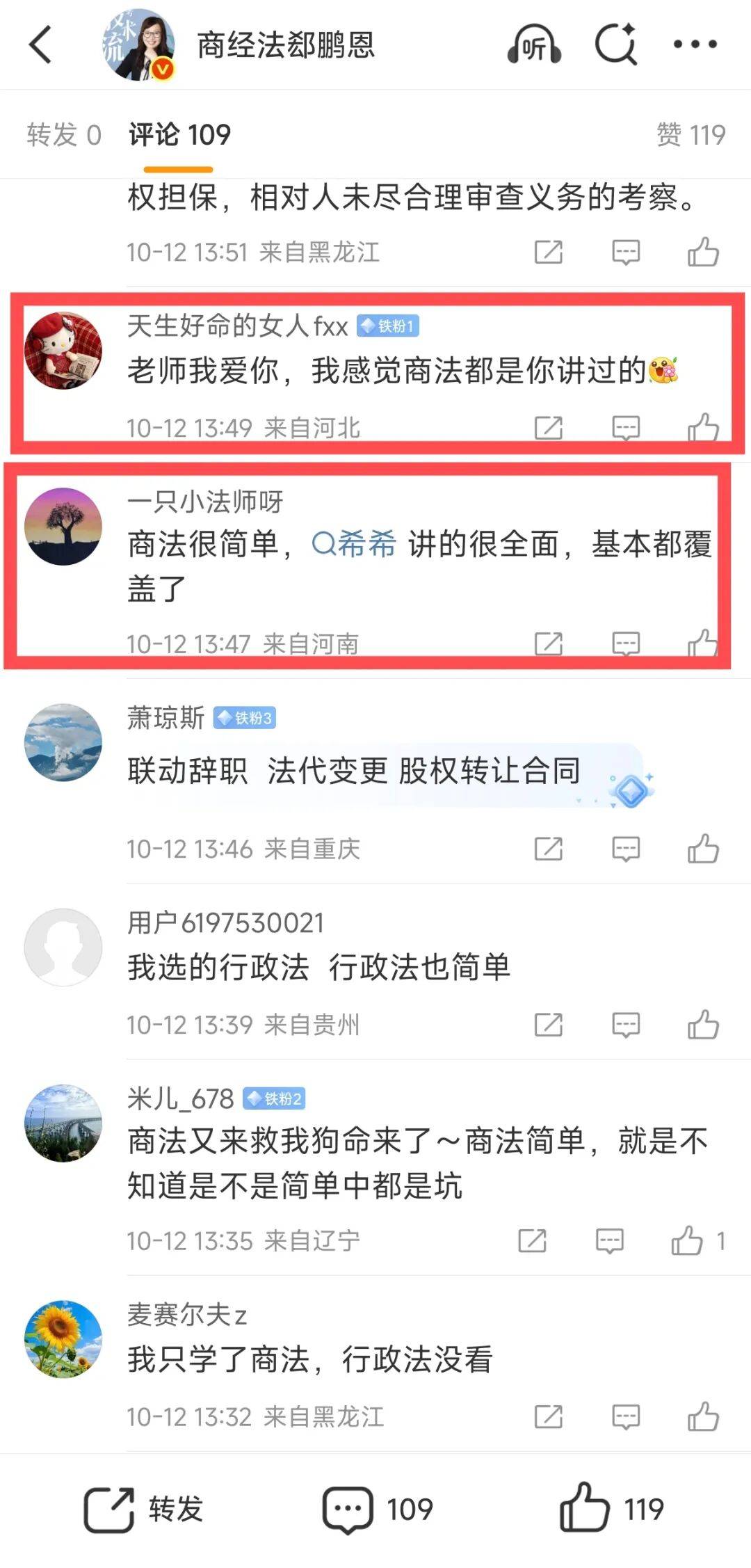Reply to 麦赛尔夫z's comment
Image resolution: width=751 pixels, height=1568 pixels.
[x=625, y=1416]
